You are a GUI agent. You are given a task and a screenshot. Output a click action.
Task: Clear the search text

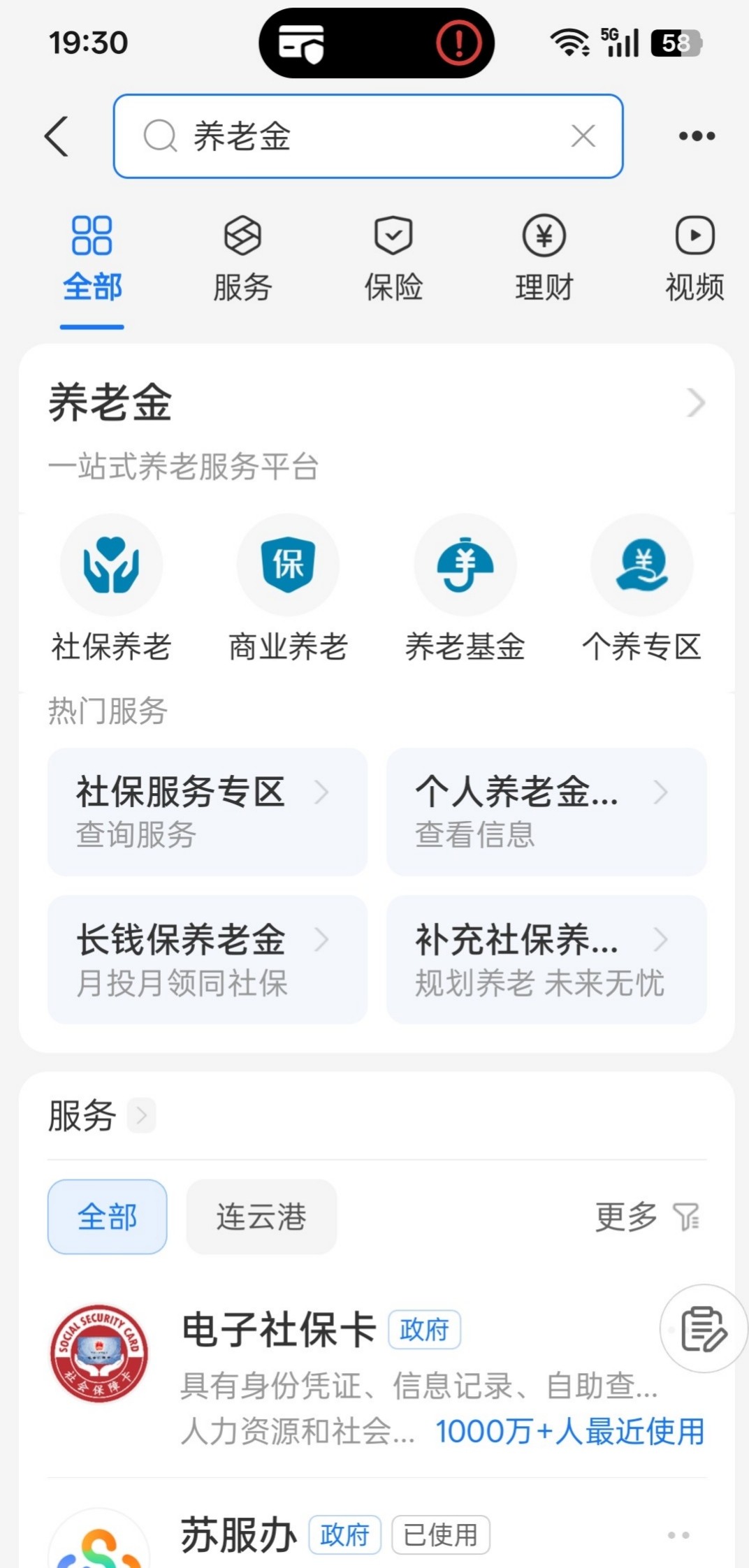583,136
